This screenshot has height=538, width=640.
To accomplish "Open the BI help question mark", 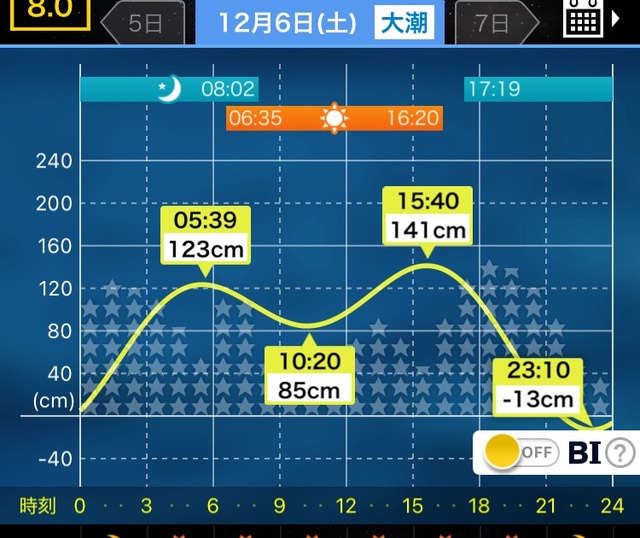I will 620,452.
